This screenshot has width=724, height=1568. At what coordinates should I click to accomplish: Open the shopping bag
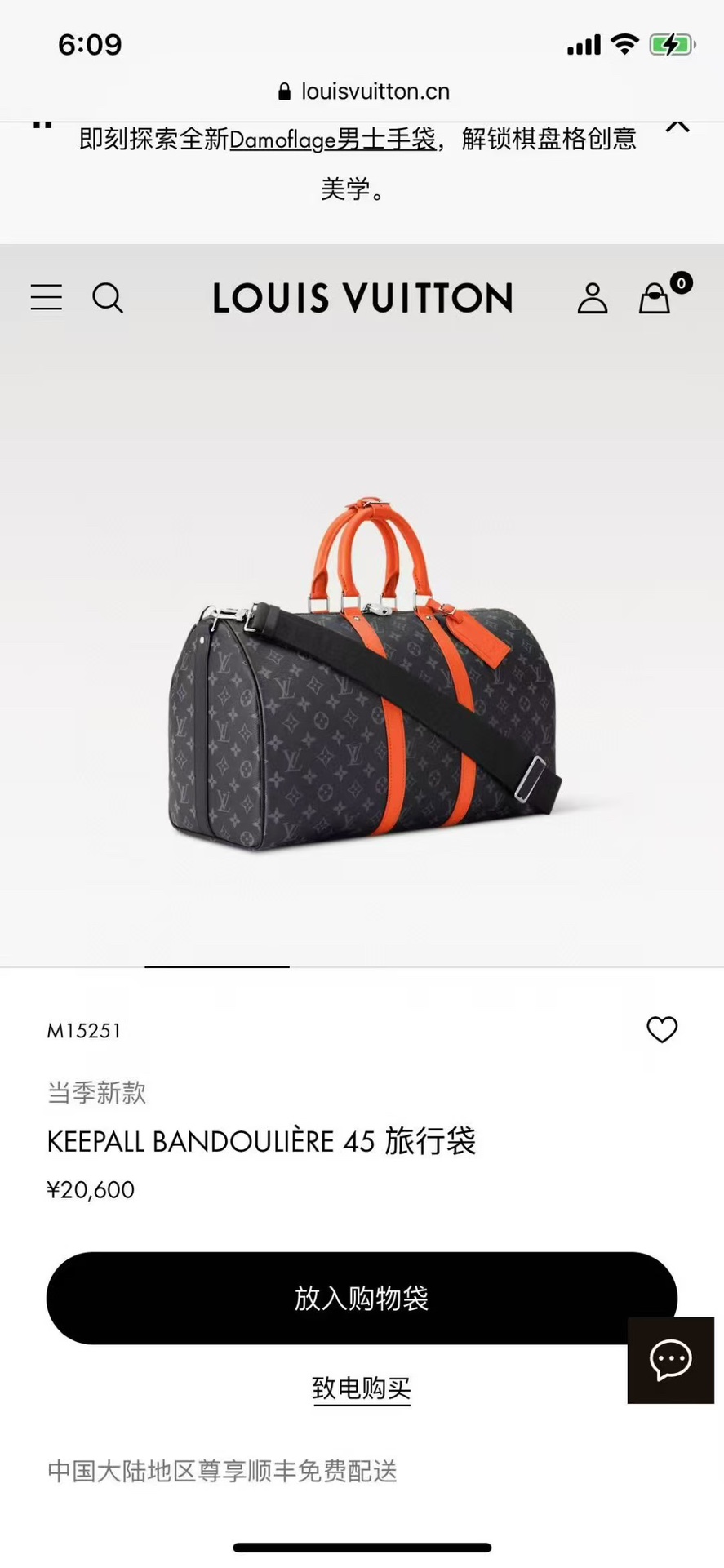click(x=655, y=298)
